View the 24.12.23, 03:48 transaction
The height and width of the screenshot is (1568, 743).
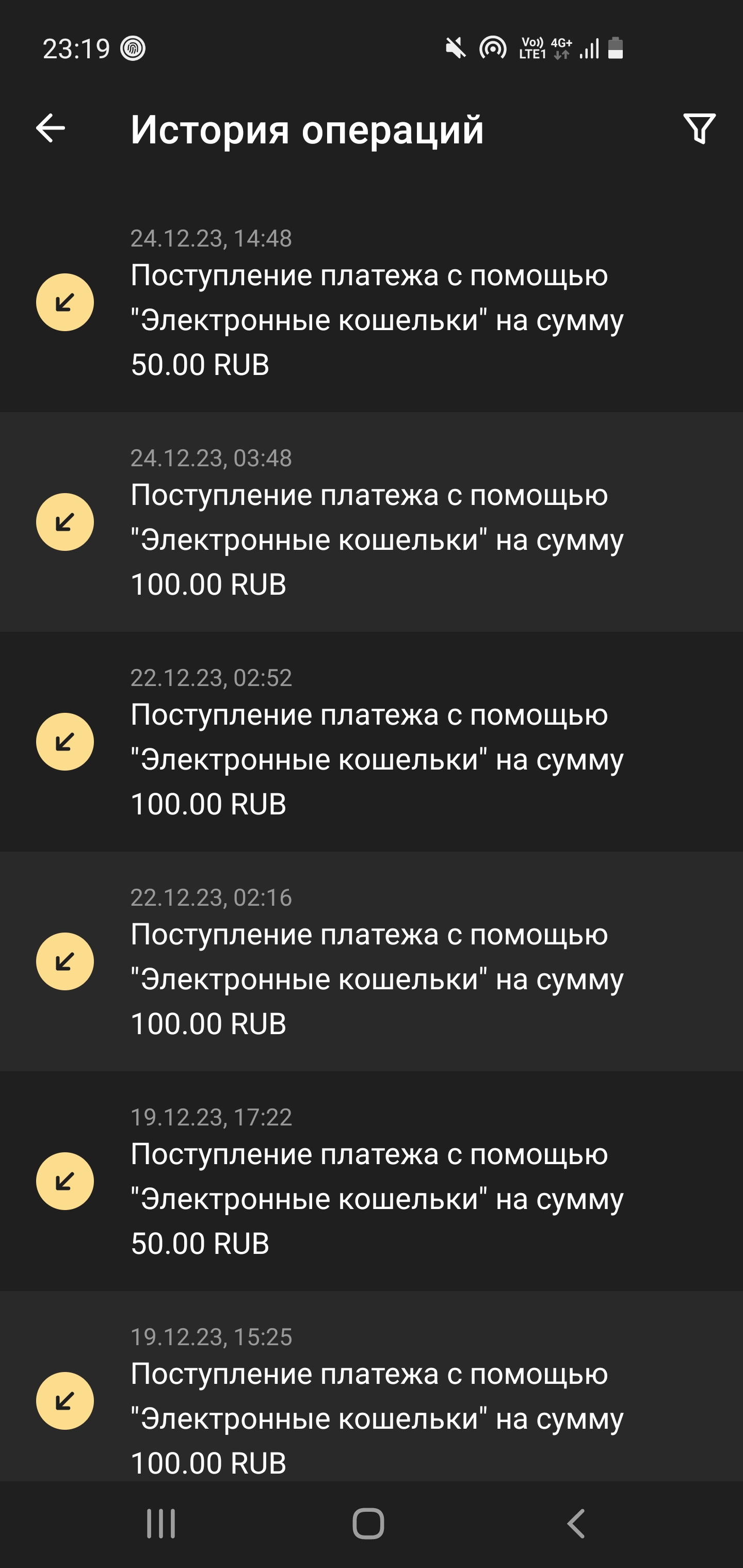pos(372,522)
